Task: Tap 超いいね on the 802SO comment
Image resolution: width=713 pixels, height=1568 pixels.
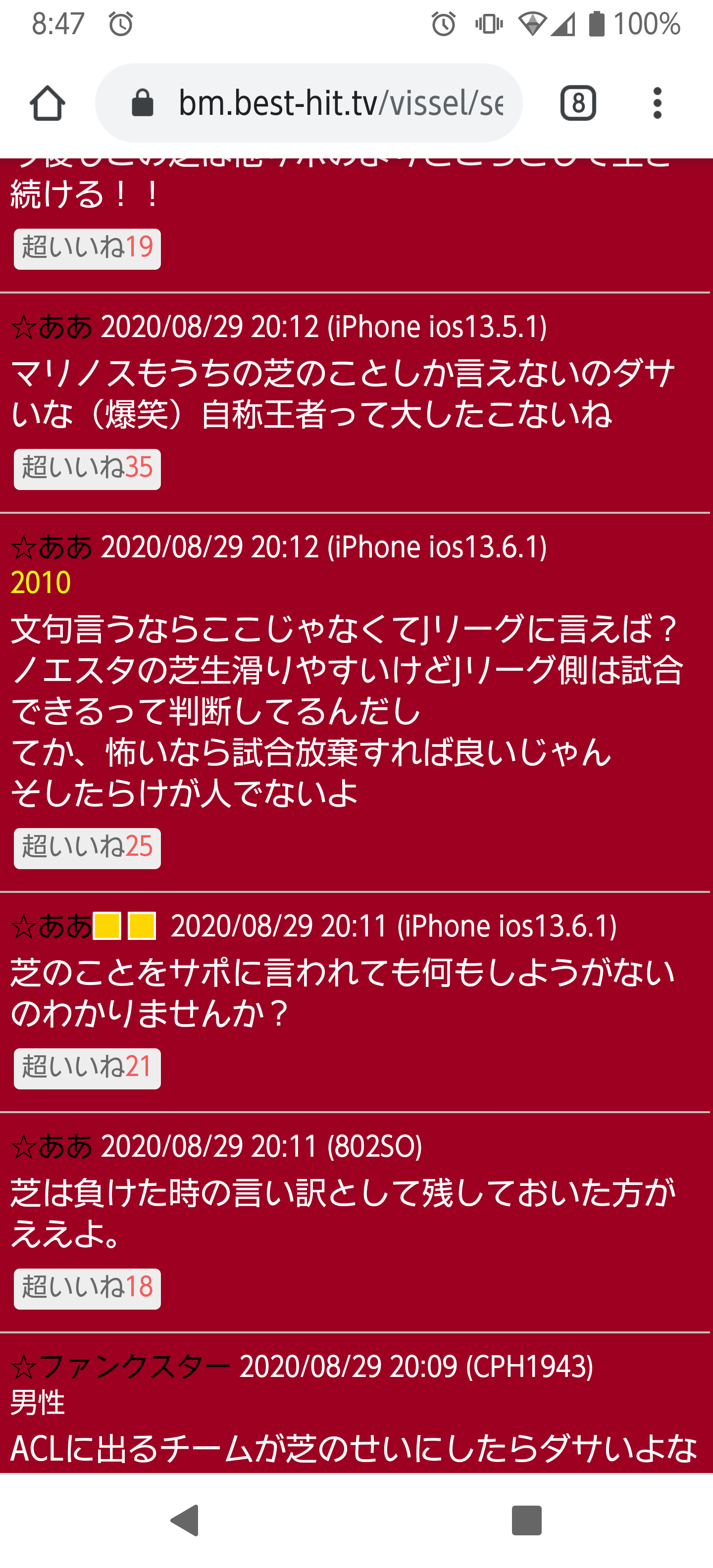Action: (87, 1288)
